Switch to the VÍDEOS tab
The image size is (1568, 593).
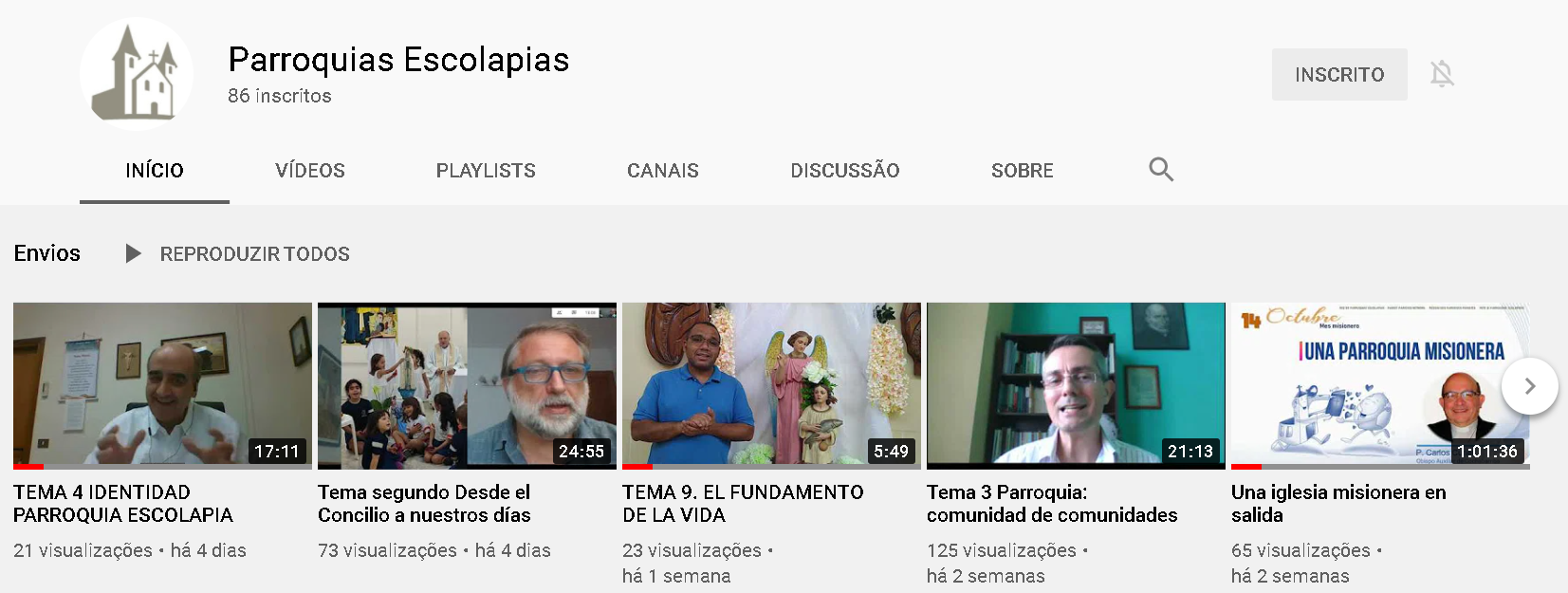pyautogui.click(x=310, y=171)
